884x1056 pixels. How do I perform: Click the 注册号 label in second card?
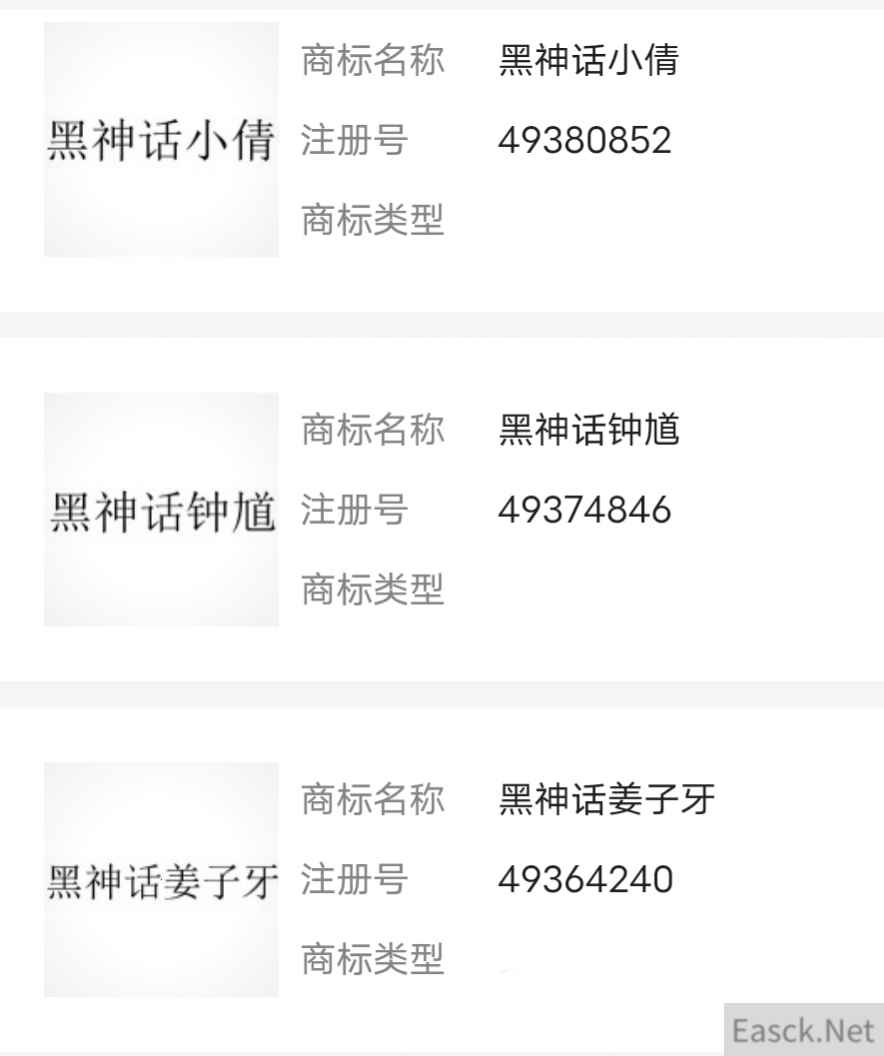(352, 512)
